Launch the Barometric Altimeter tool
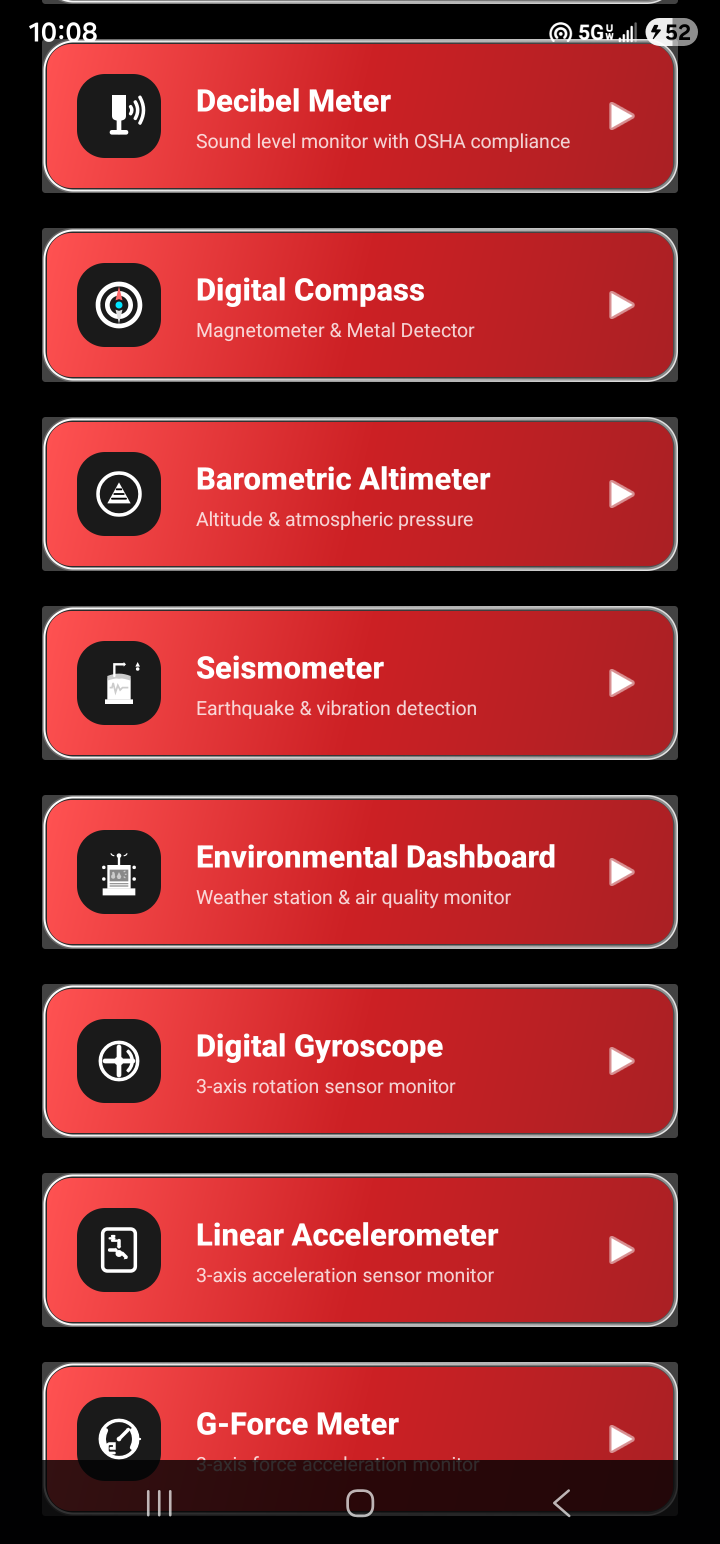Viewport: 720px width, 1544px height. click(x=621, y=494)
